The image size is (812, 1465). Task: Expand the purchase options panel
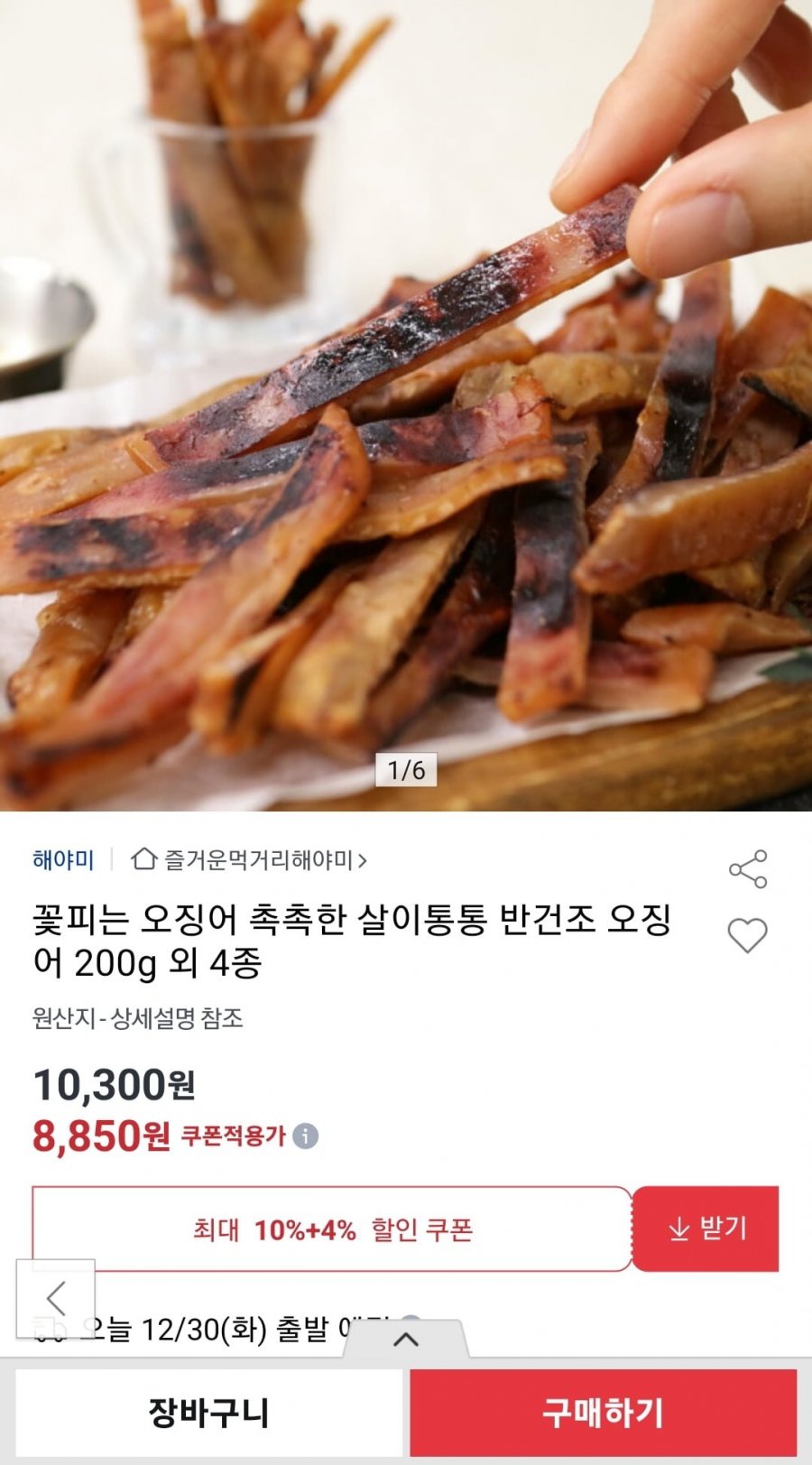406,1339
